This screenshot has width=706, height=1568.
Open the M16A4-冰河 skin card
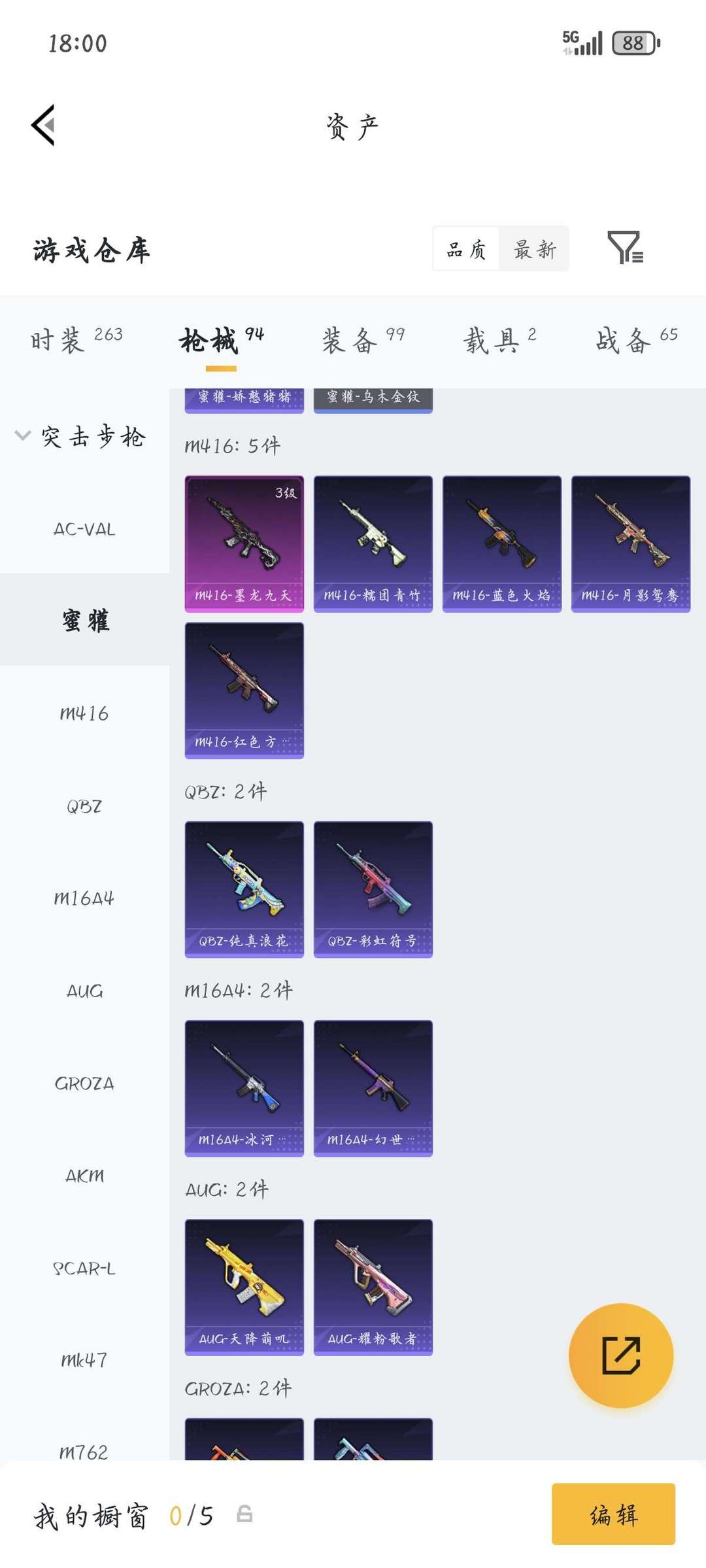coord(244,1088)
